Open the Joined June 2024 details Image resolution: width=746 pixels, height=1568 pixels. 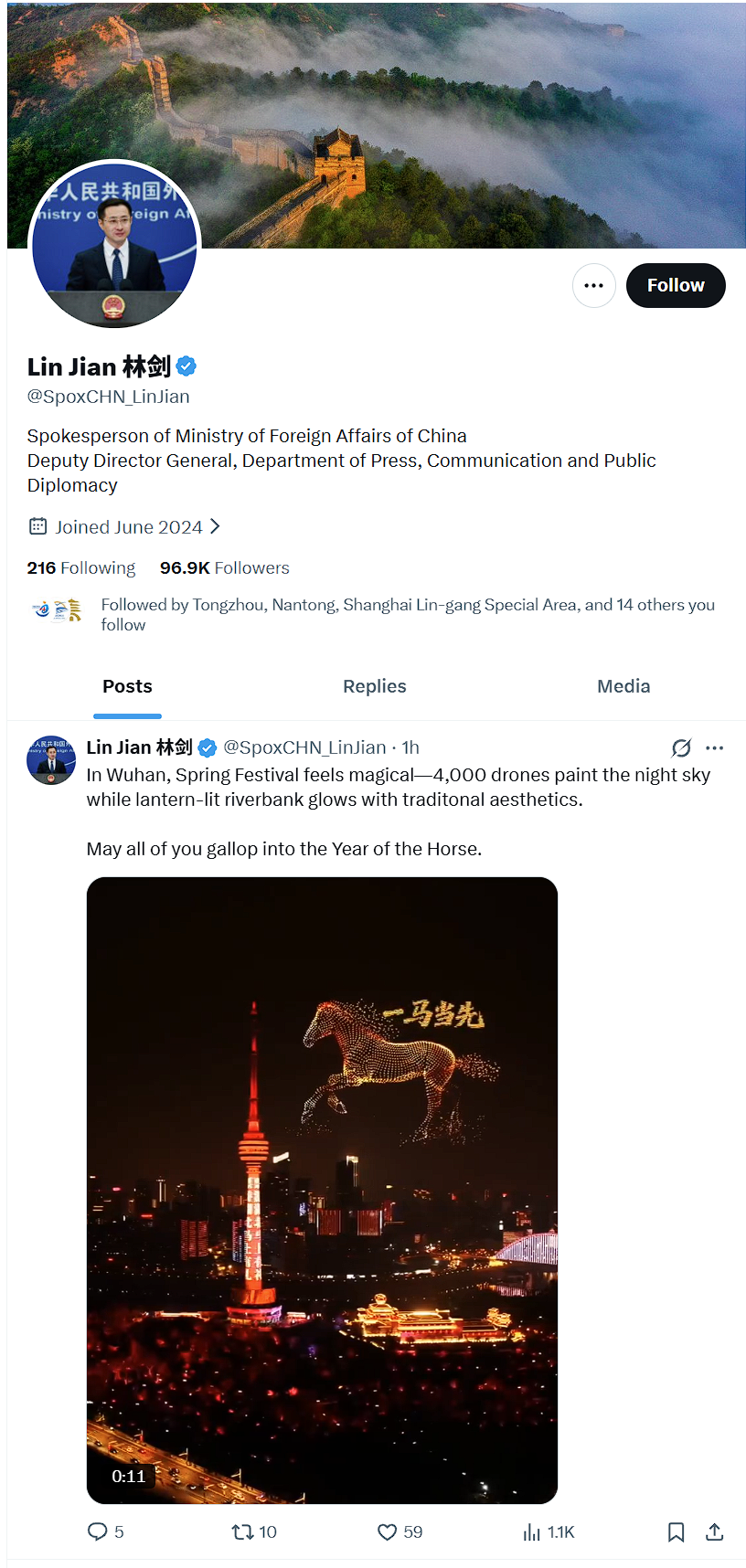pyautogui.click(x=128, y=527)
